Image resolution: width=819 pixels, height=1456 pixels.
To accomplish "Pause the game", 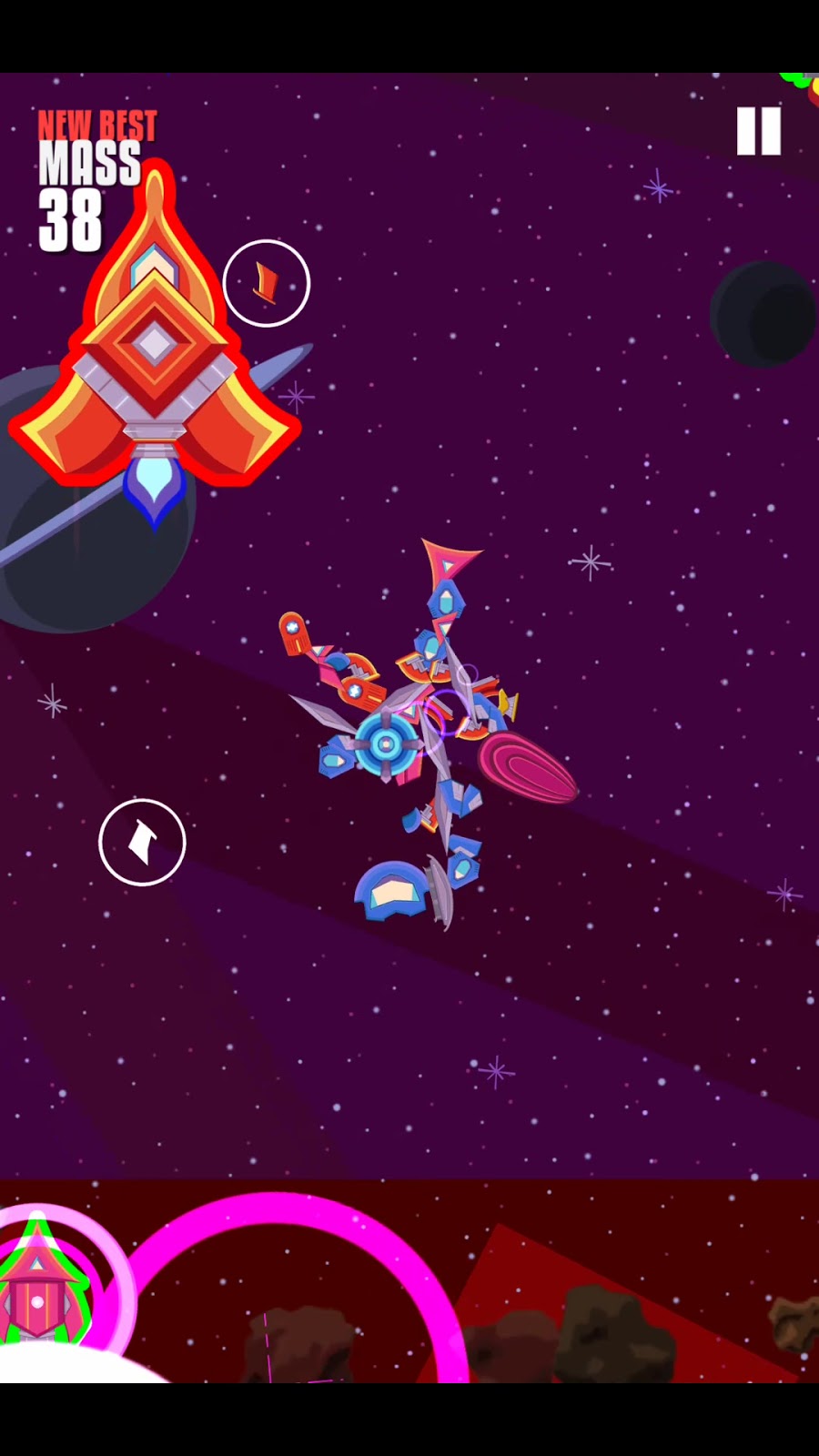I will [758, 131].
